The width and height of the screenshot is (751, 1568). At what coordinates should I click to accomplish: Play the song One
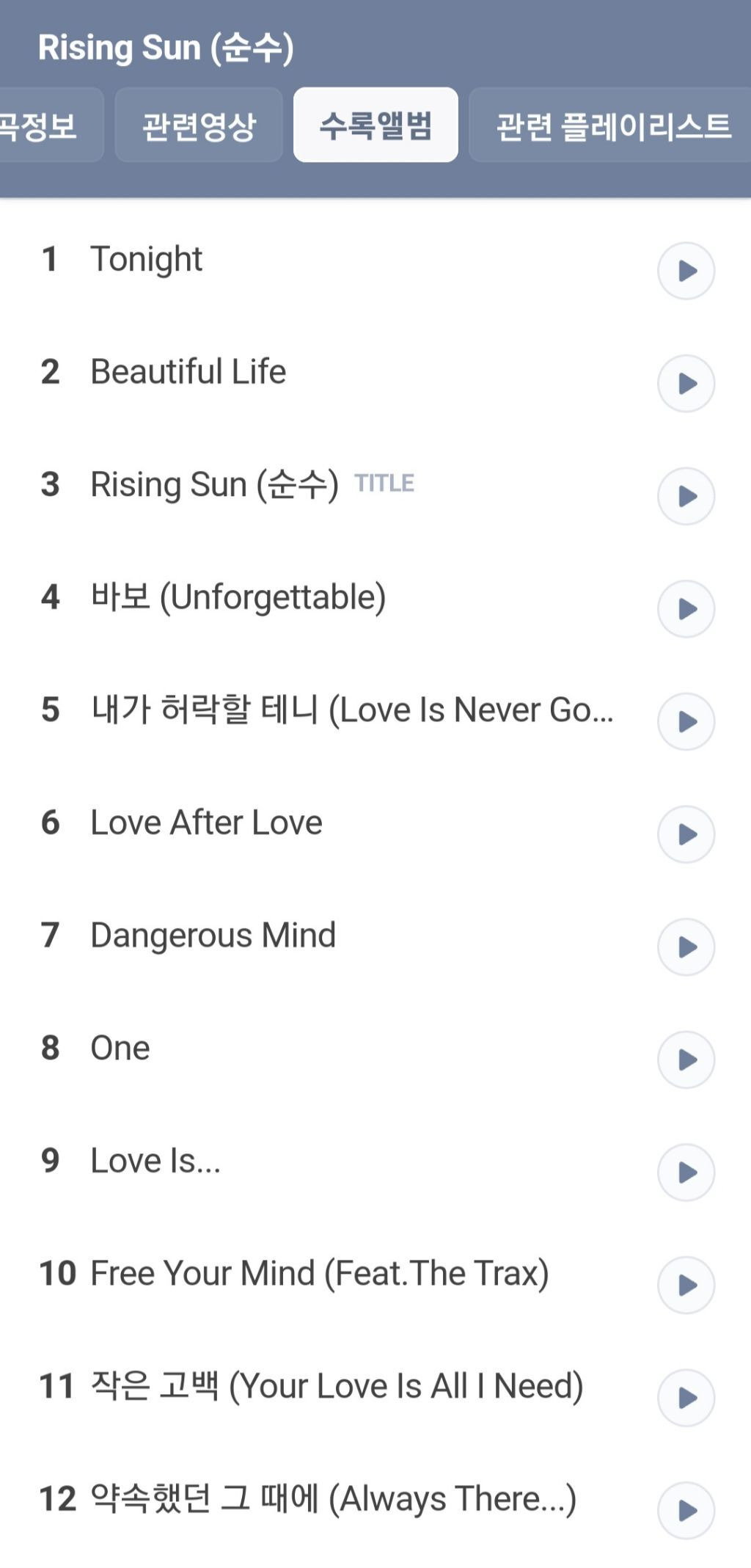click(x=686, y=1060)
